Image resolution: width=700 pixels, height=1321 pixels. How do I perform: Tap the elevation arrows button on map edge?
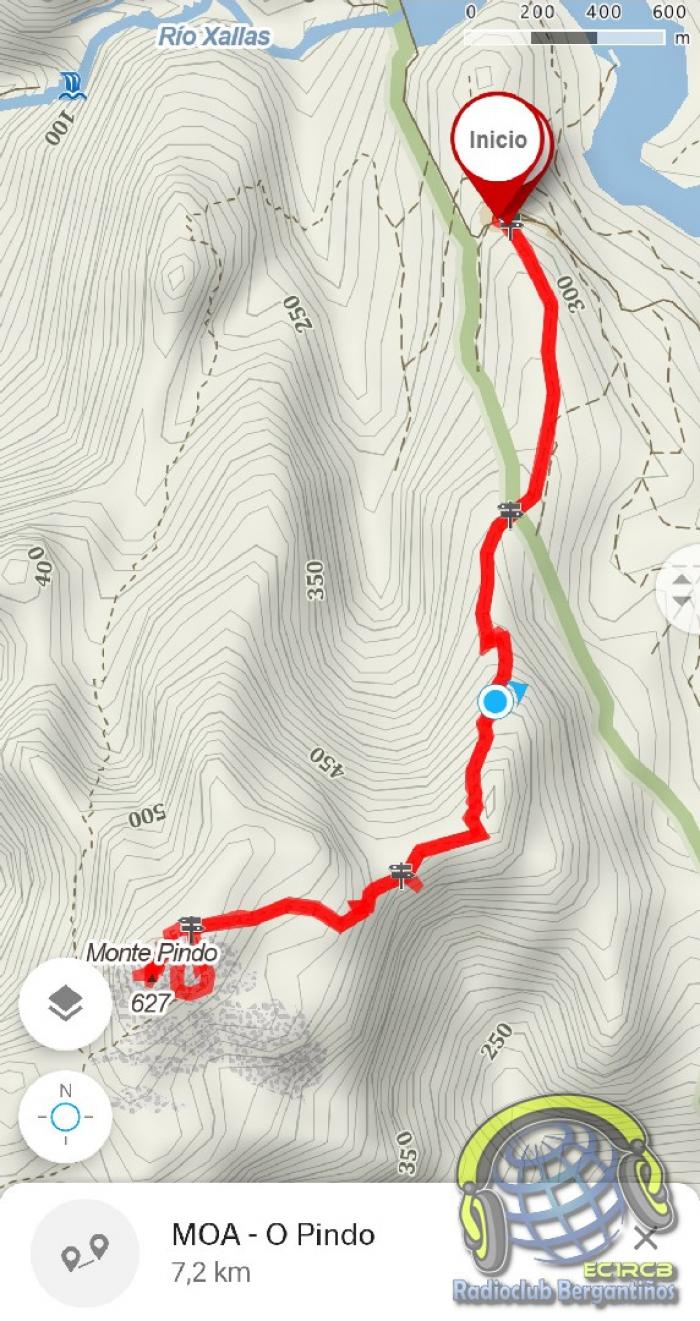[680, 589]
